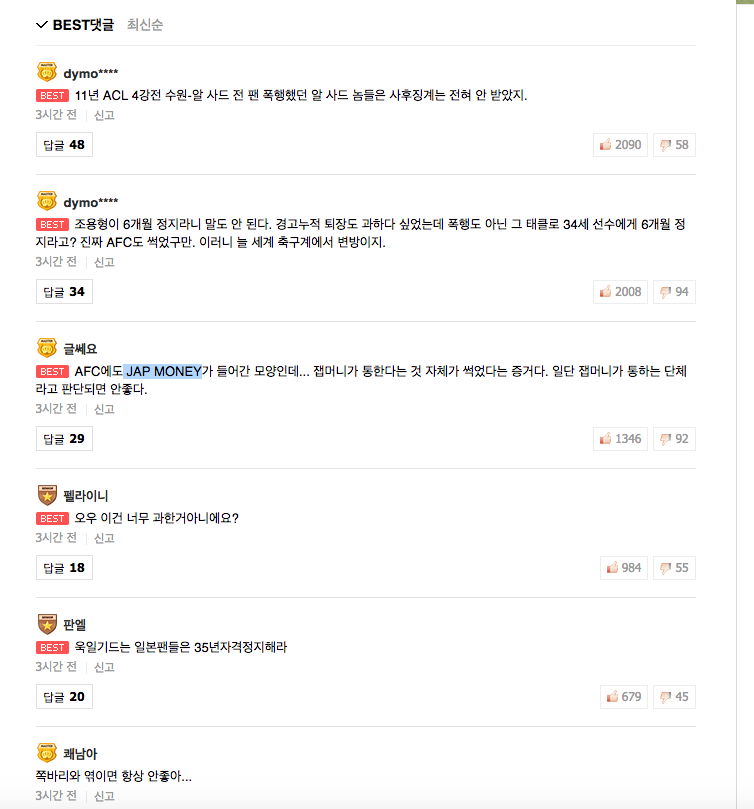Collapse the BEST댓글 section chevron
This screenshot has height=809, width=754.
coord(42,25)
